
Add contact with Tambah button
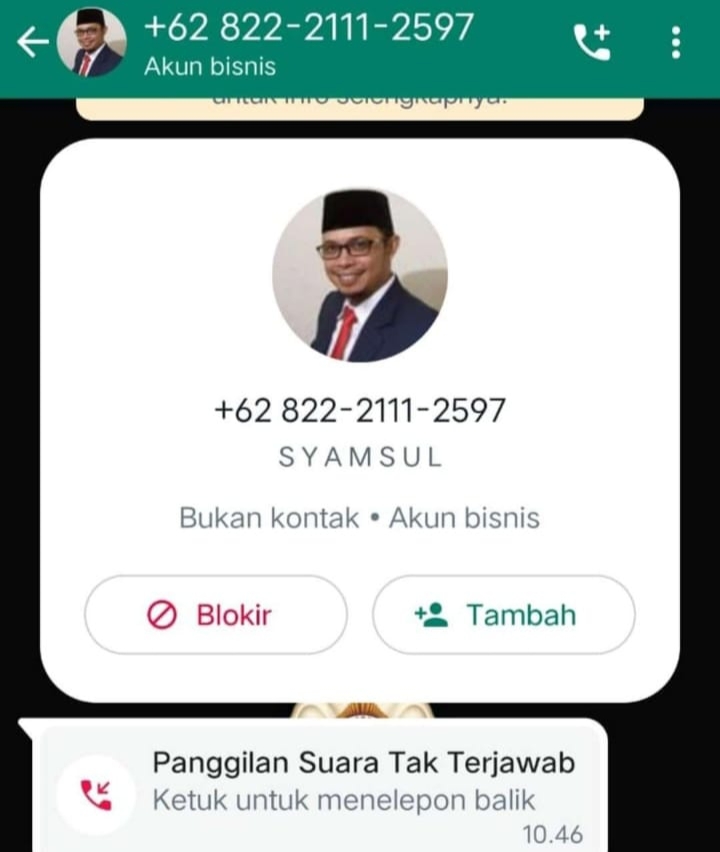coord(503,614)
